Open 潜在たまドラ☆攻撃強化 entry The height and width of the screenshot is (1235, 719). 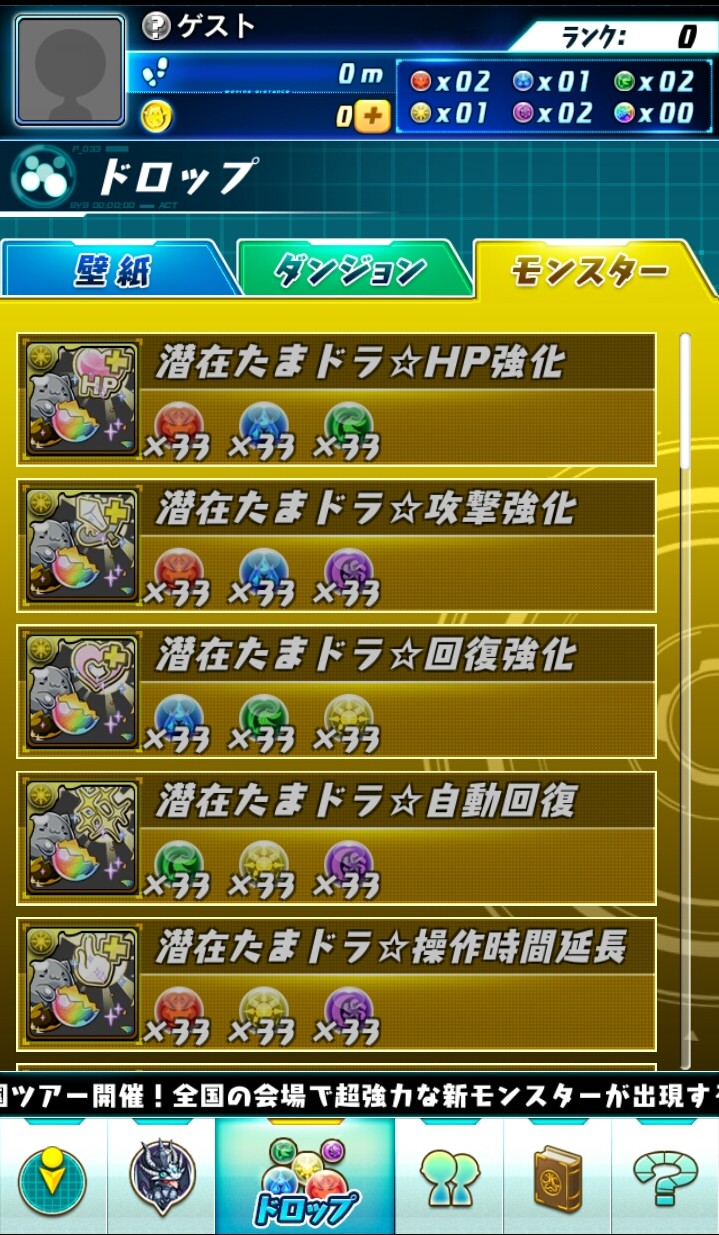(336, 545)
